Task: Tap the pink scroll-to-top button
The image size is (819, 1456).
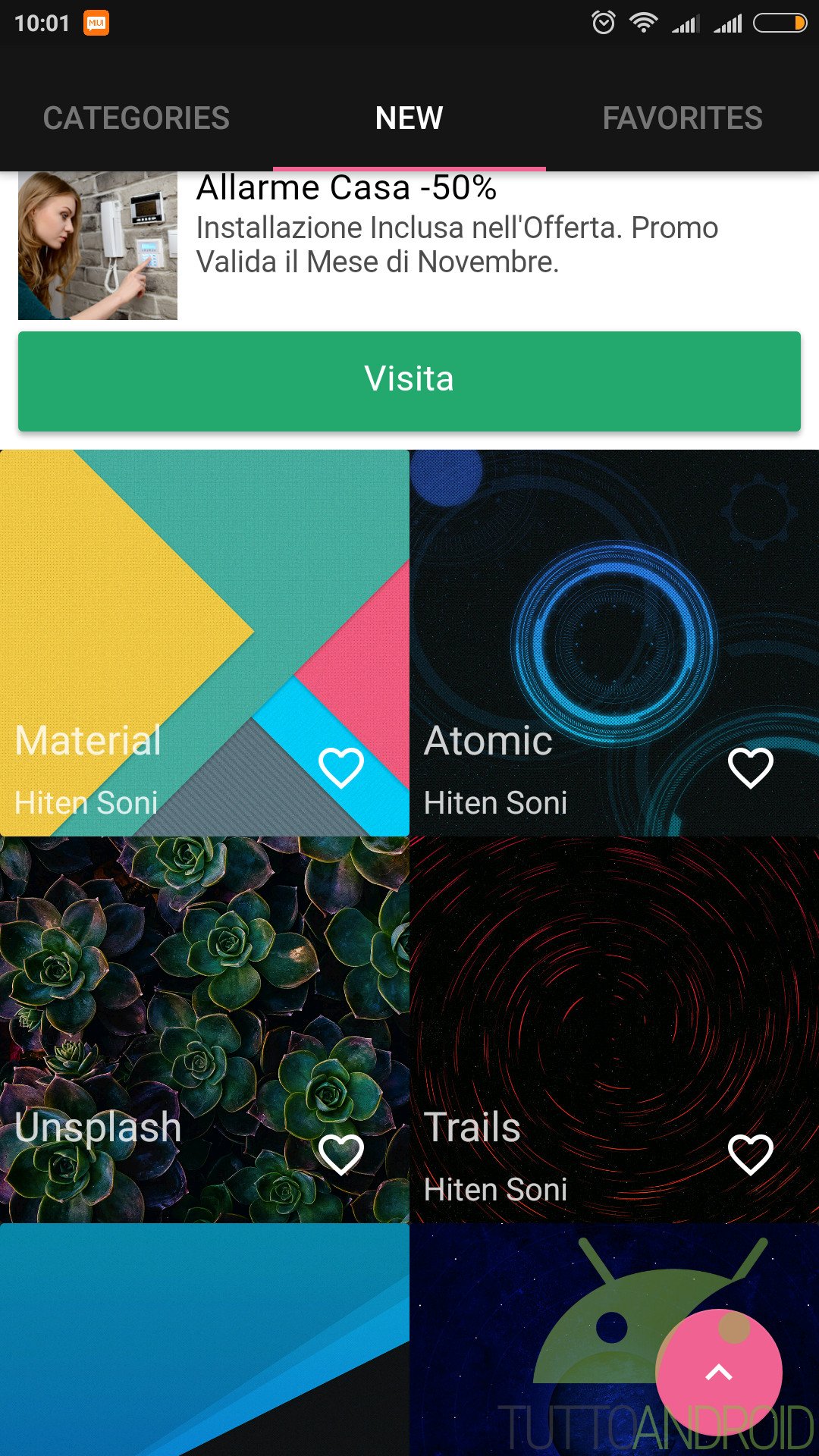Action: pos(719,1373)
